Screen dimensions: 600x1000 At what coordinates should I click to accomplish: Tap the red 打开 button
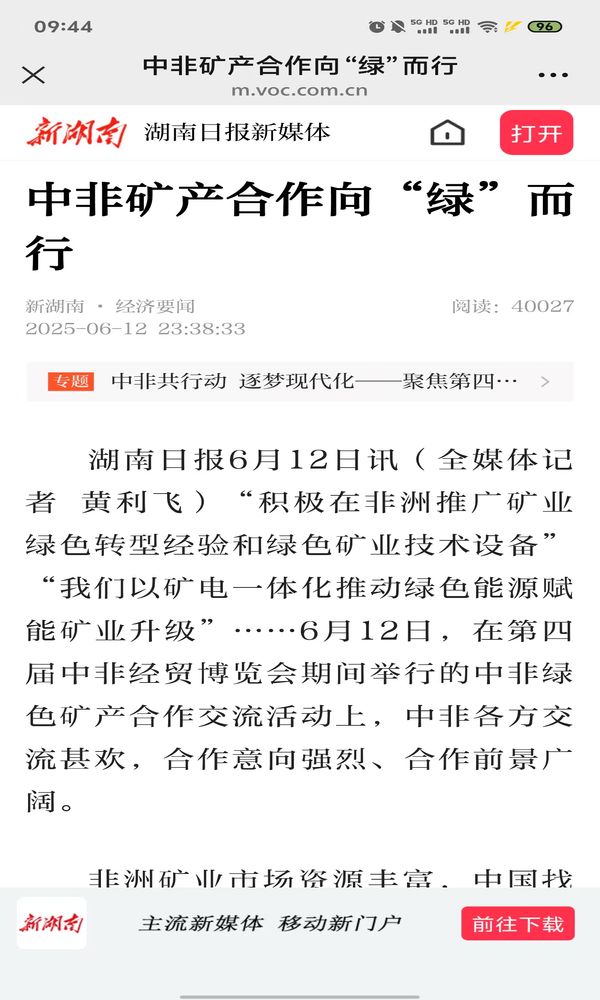(536, 133)
